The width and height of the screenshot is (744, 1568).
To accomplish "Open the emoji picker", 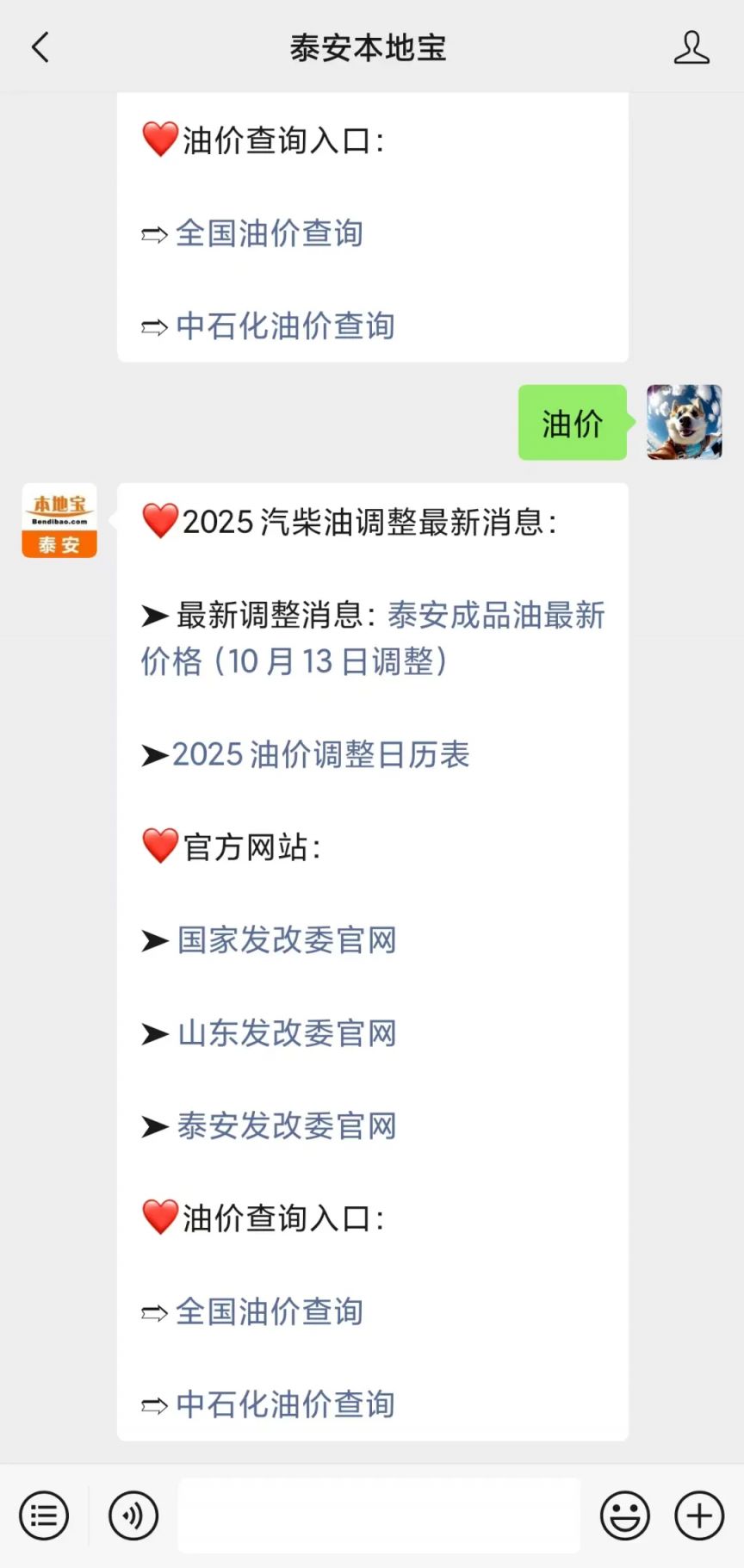I will click(x=625, y=1515).
